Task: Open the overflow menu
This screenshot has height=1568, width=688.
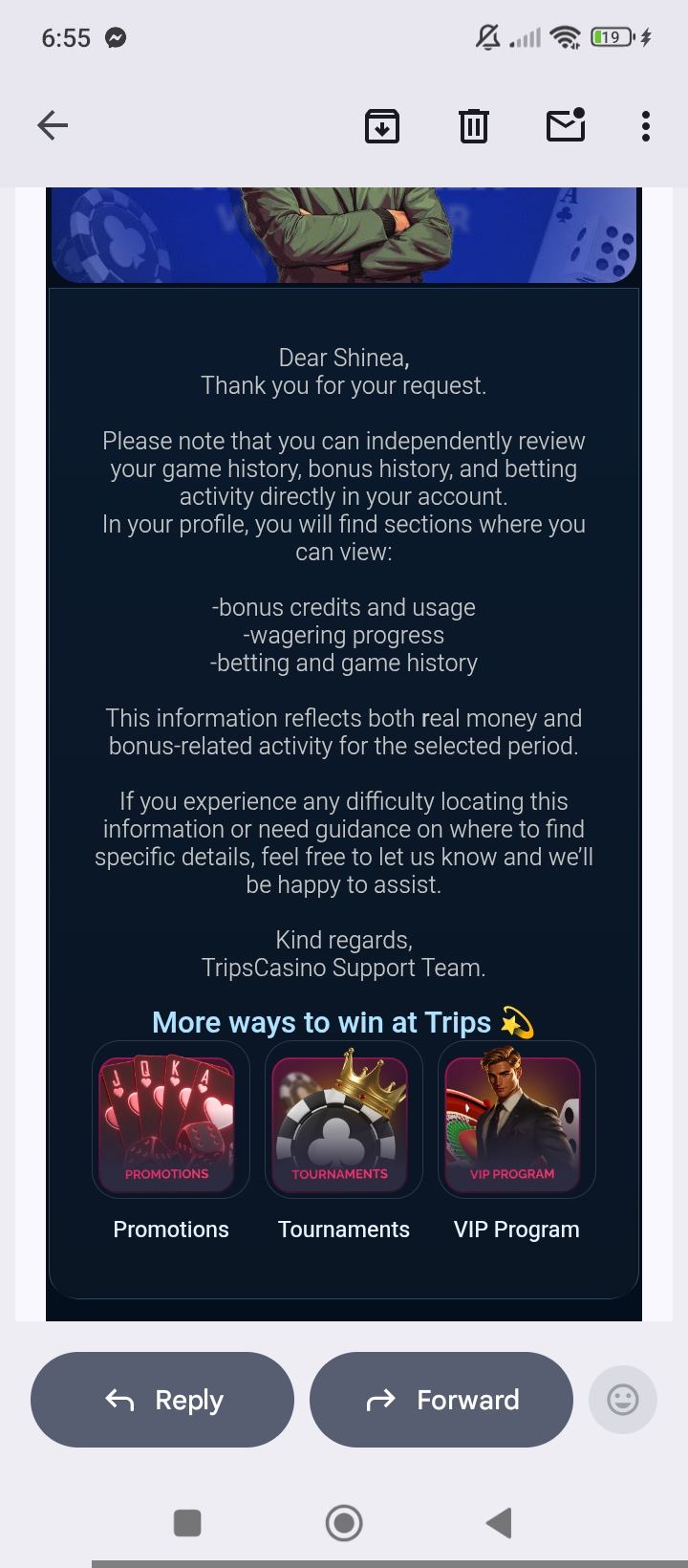Action: pos(646,126)
